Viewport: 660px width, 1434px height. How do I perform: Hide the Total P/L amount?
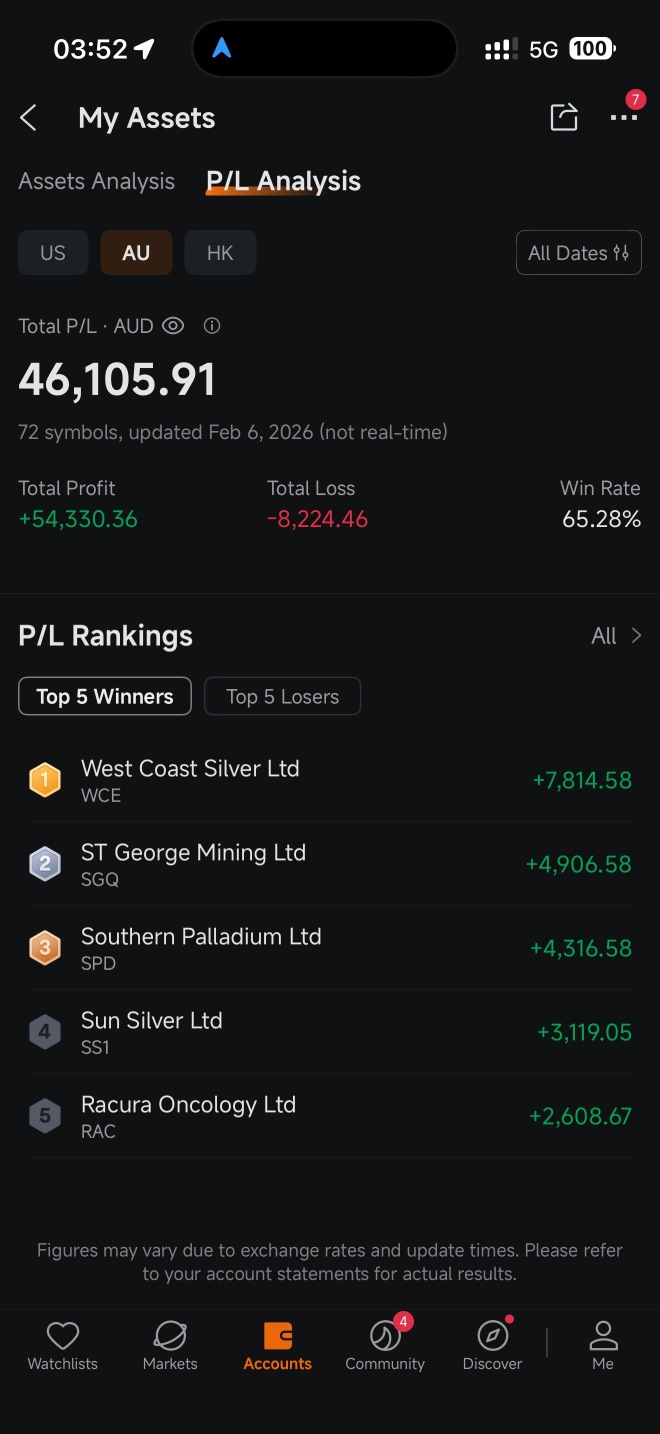tap(173, 326)
